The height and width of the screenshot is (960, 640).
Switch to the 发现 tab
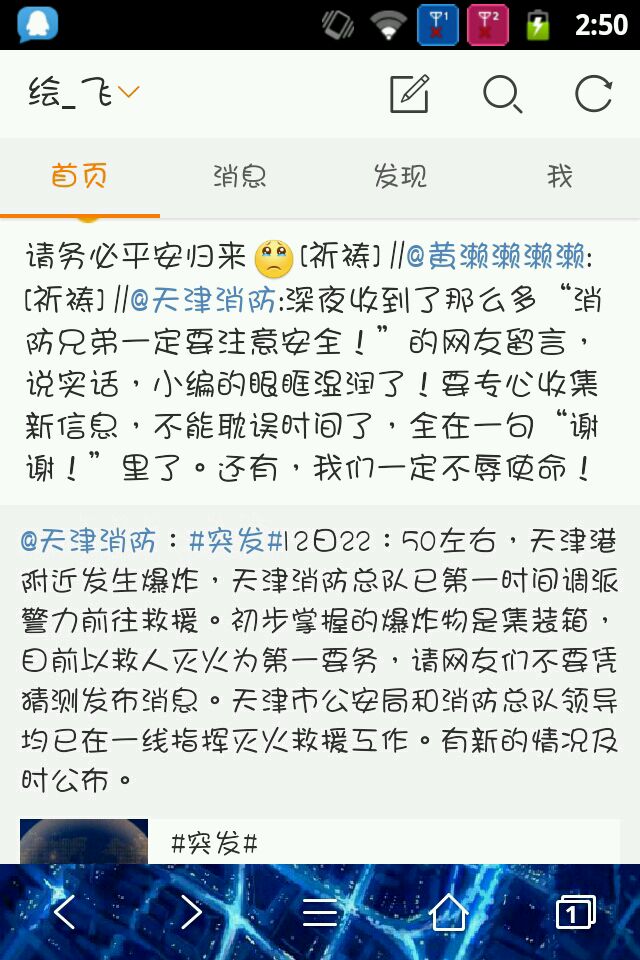(x=400, y=177)
